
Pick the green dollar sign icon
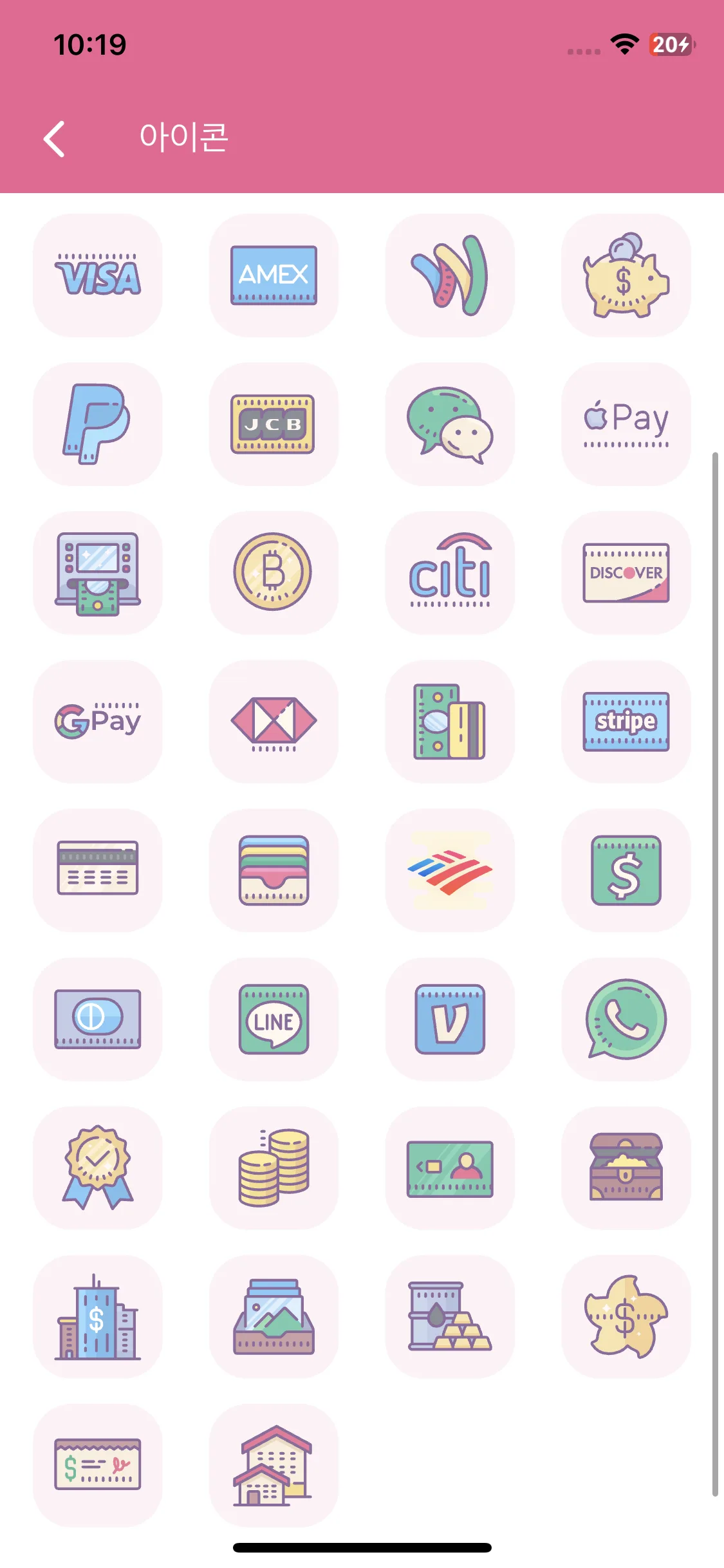tap(626, 870)
